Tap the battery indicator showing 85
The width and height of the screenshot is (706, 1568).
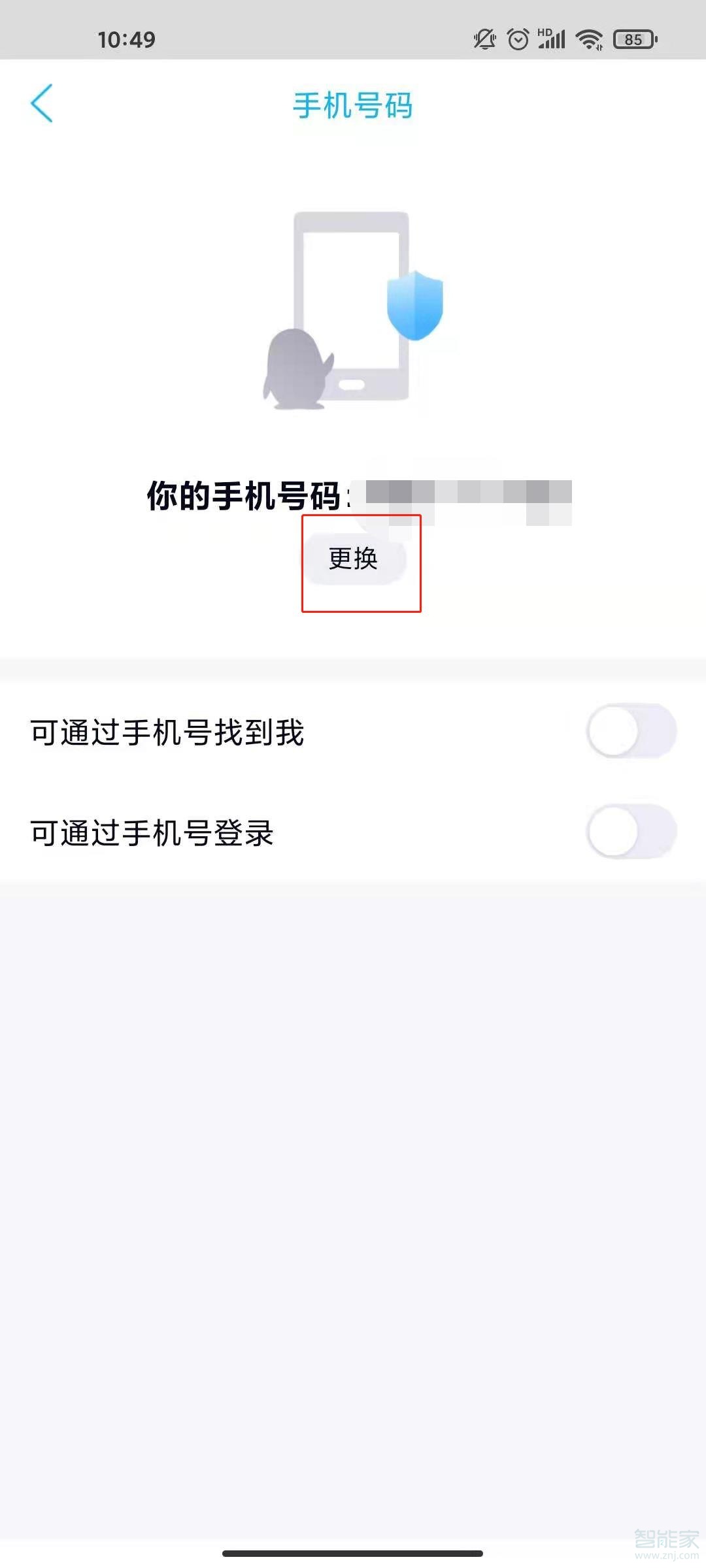[x=632, y=39]
